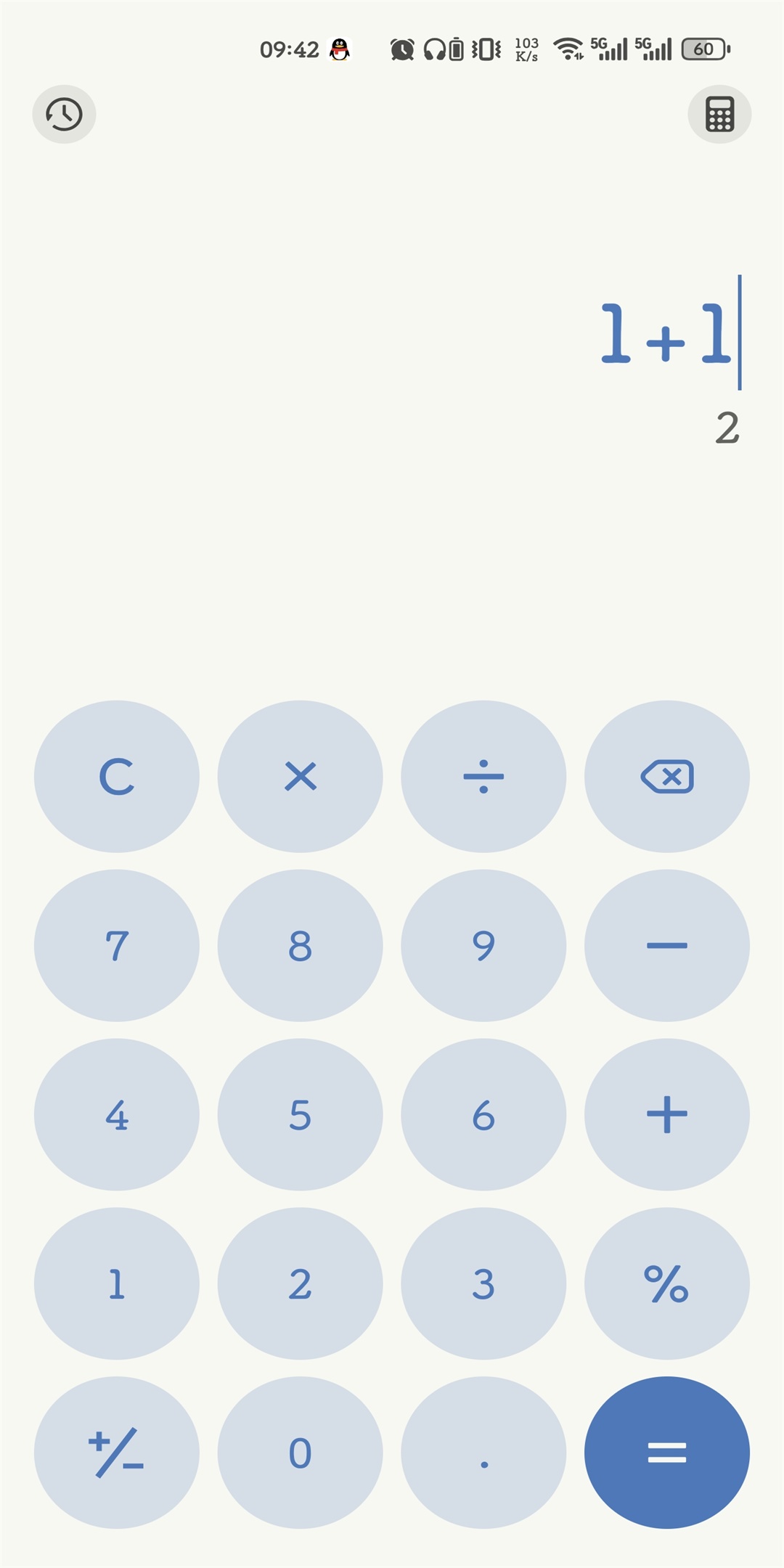Enter the digit 5
Screen dimensions: 784x1568
tap(300, 1114)
